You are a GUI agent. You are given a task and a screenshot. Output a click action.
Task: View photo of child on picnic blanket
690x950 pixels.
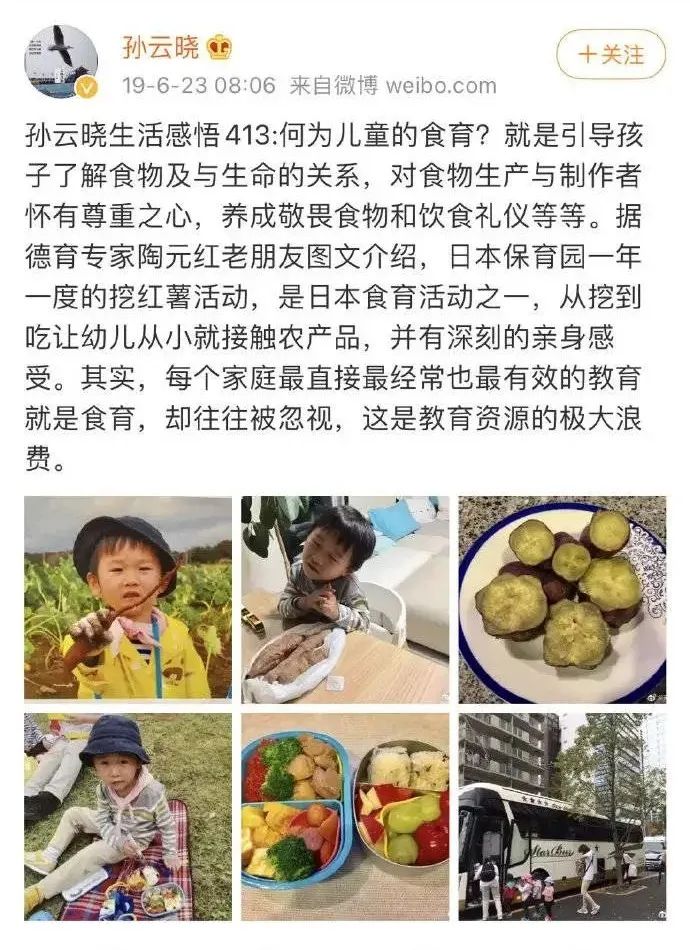coord(128,816)
